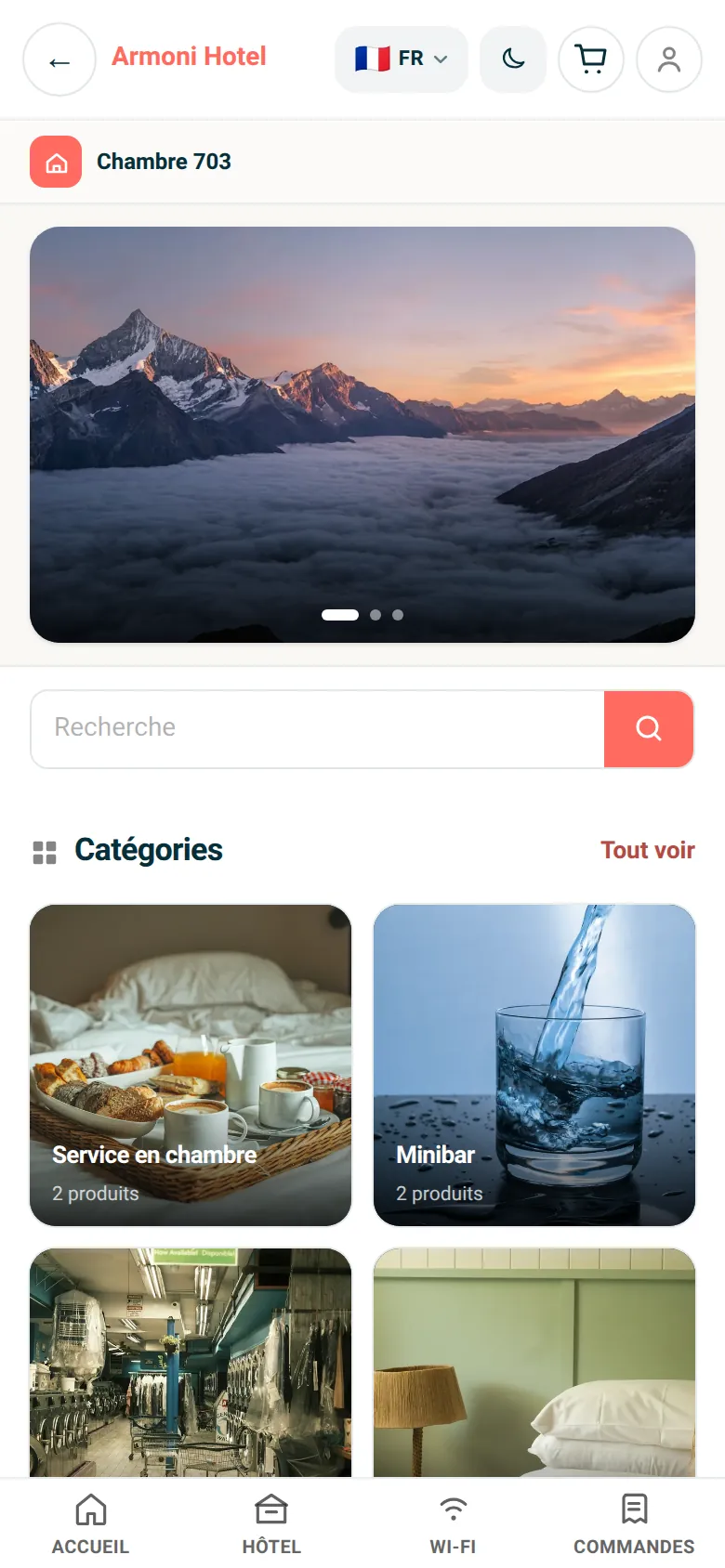Open the user profile icon

click(669, 59)
